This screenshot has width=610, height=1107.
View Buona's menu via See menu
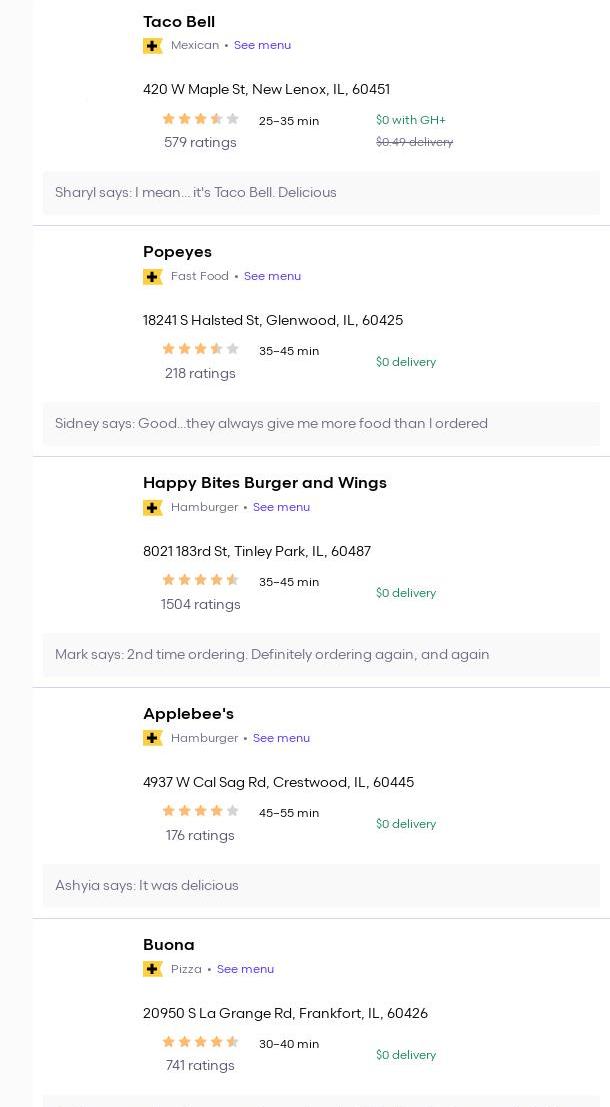[245, 969]
